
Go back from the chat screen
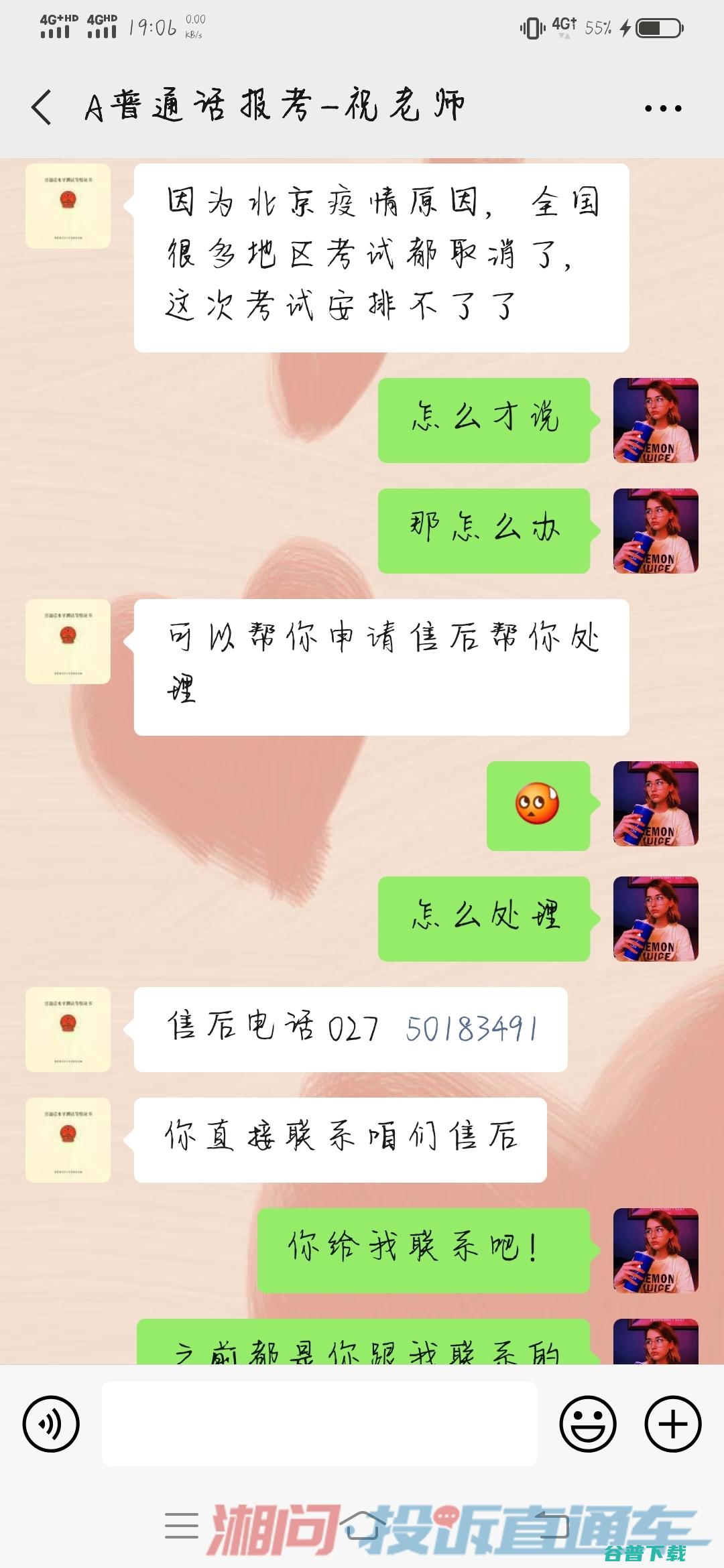click(42, 107)
